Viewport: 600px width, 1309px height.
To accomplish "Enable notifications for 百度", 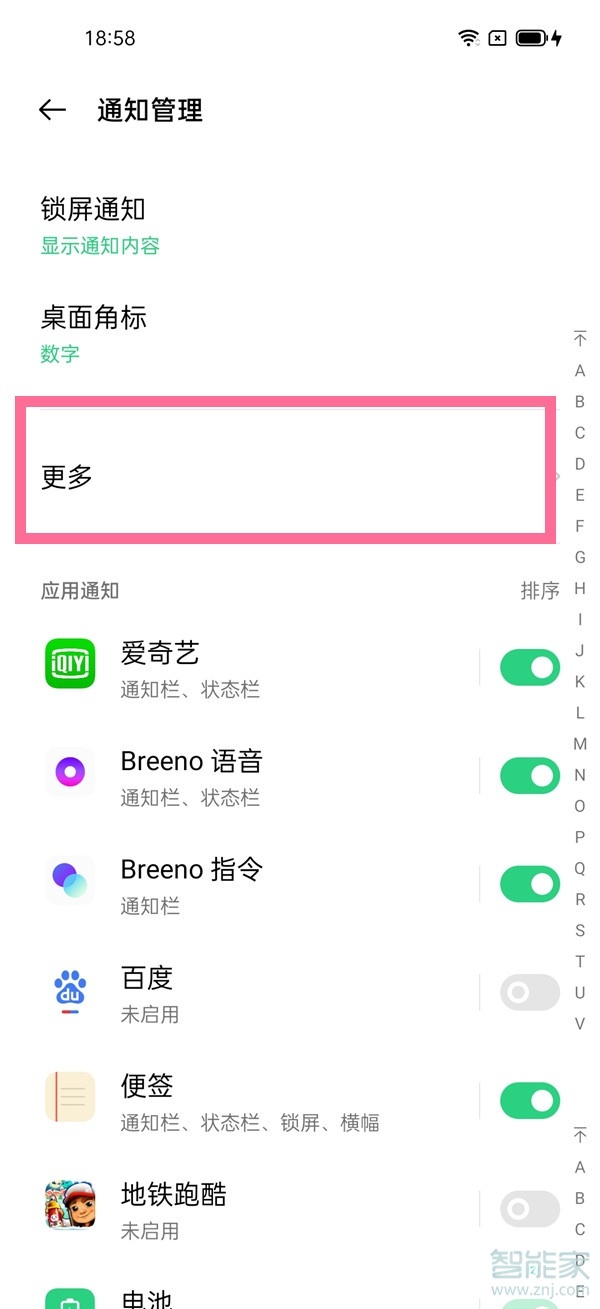I will coord(530,992).
